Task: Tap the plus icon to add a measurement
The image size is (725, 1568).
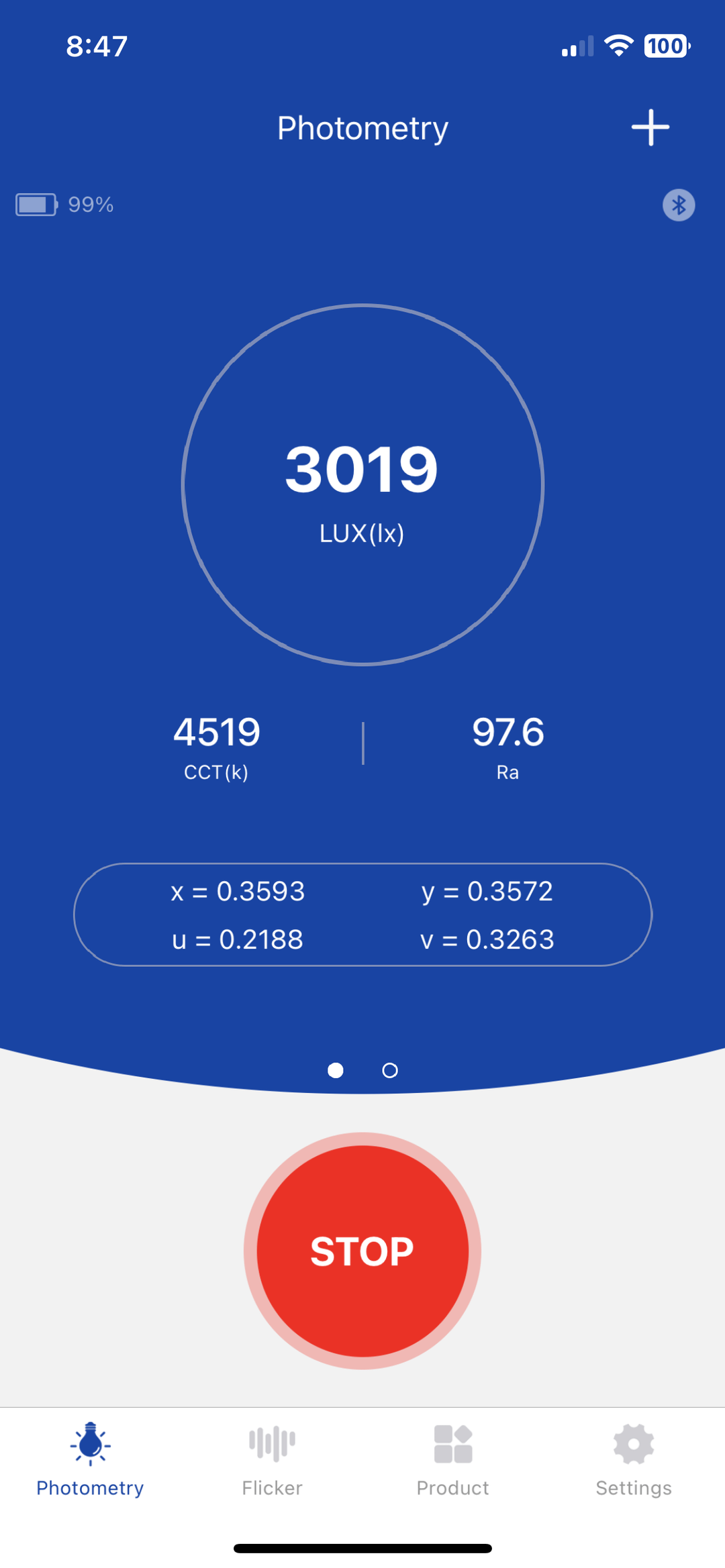Action: point(650,127)
